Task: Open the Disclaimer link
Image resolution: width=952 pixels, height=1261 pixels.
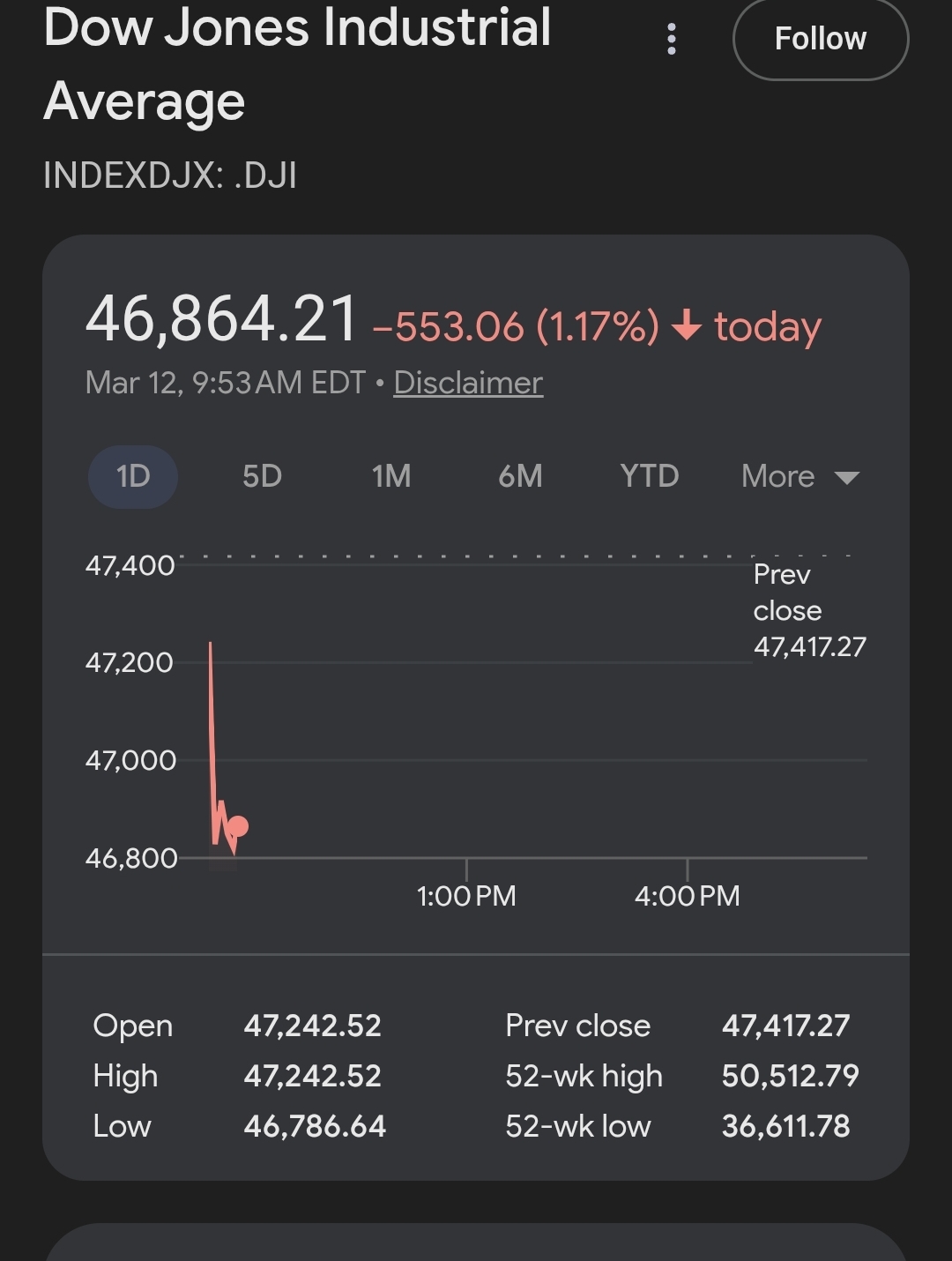Action: [x=467, y=382]
